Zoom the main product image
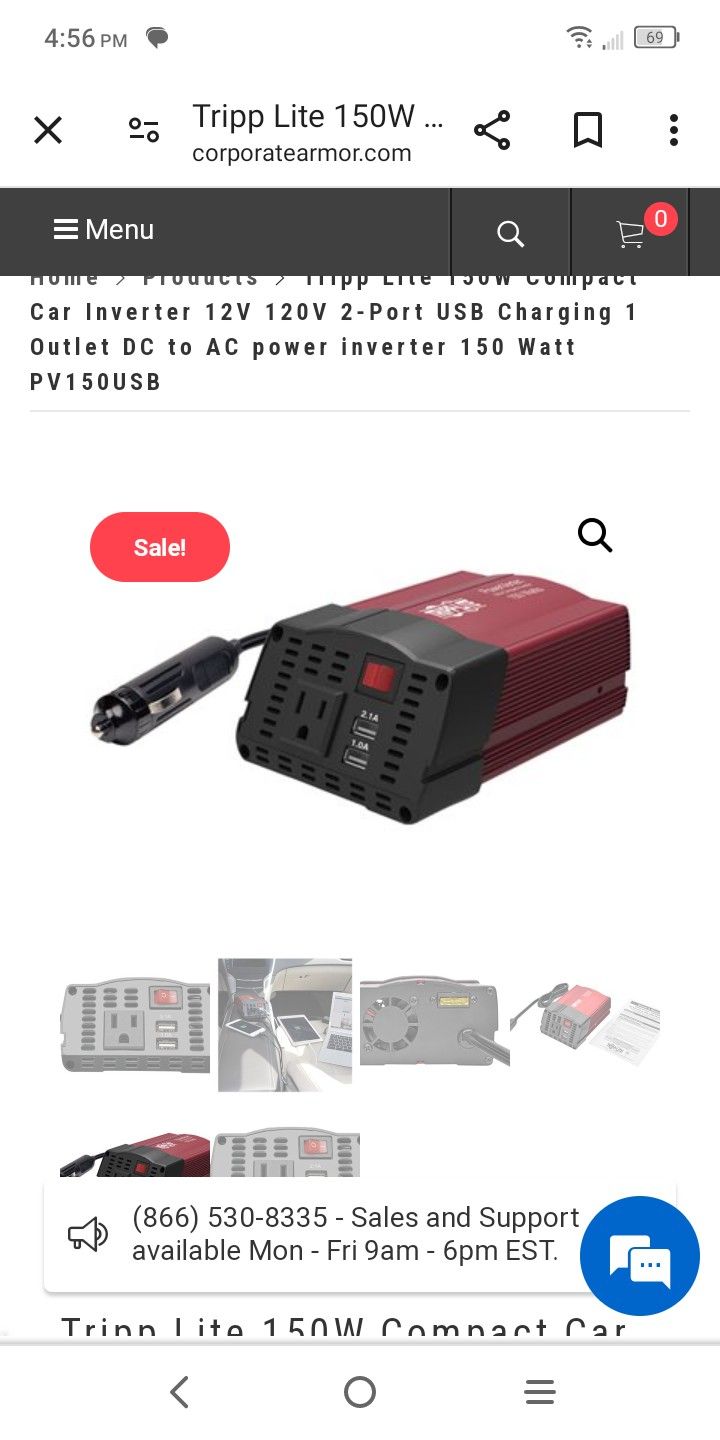The image size is (720, 1440). 595,536
